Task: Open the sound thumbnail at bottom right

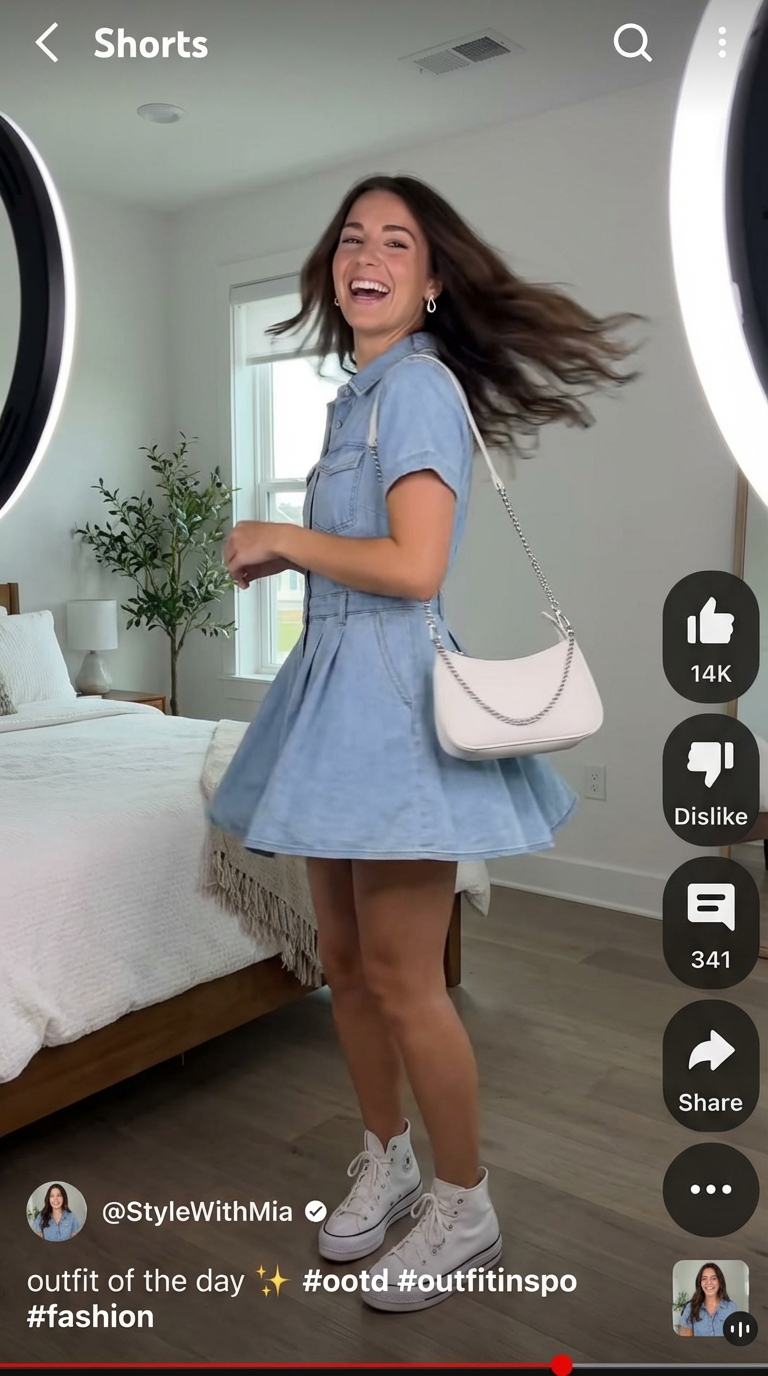Action: 710,1298
